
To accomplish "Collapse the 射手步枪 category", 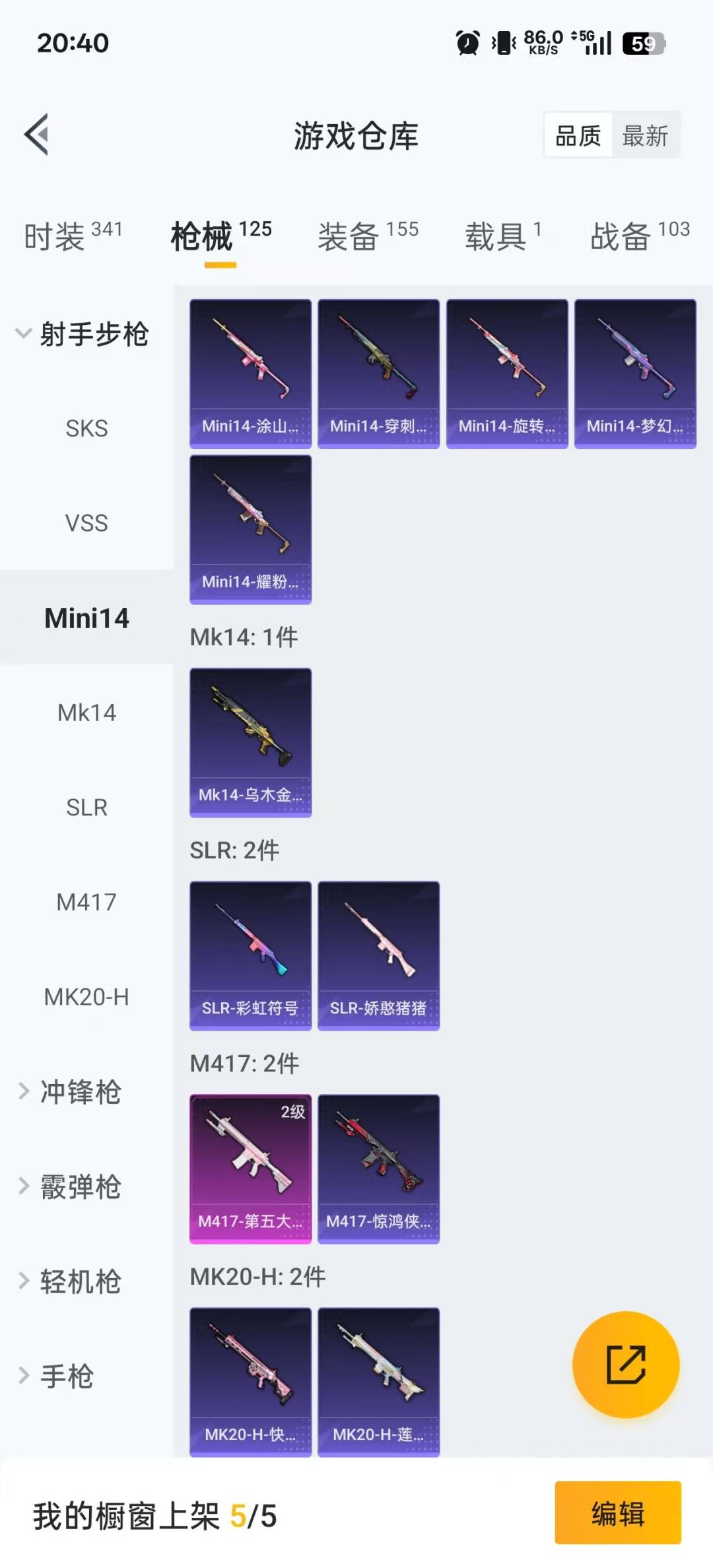I will click(83, 334).
